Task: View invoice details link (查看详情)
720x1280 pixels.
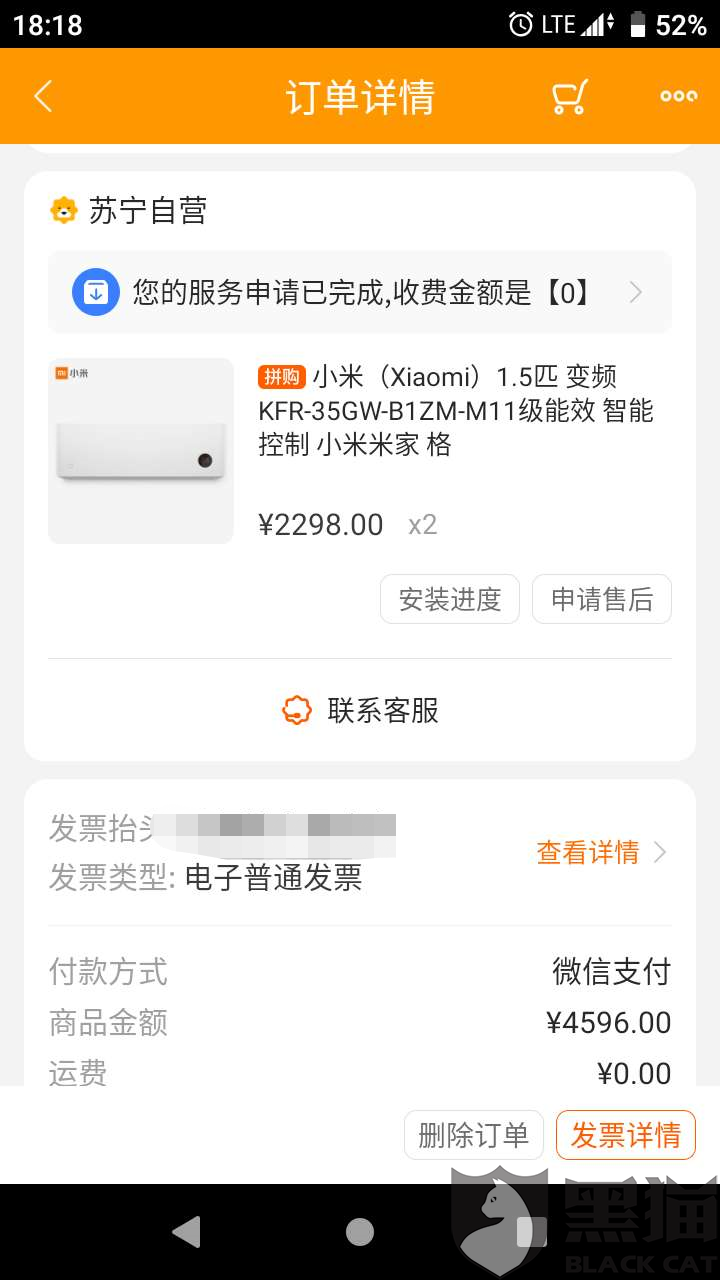Action: (601, 852)
